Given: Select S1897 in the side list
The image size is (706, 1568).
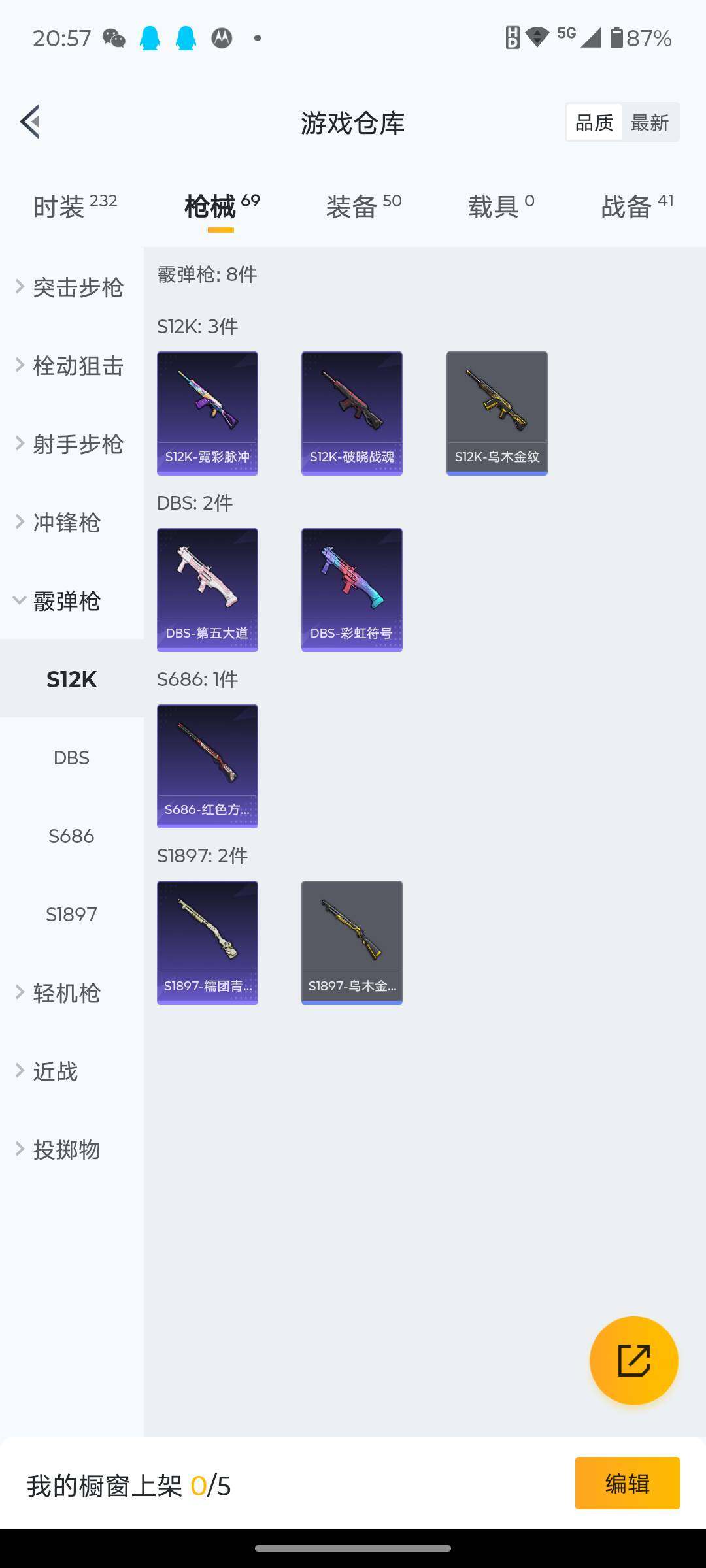Looking at the screenshot, I should [x=71, y=915].
